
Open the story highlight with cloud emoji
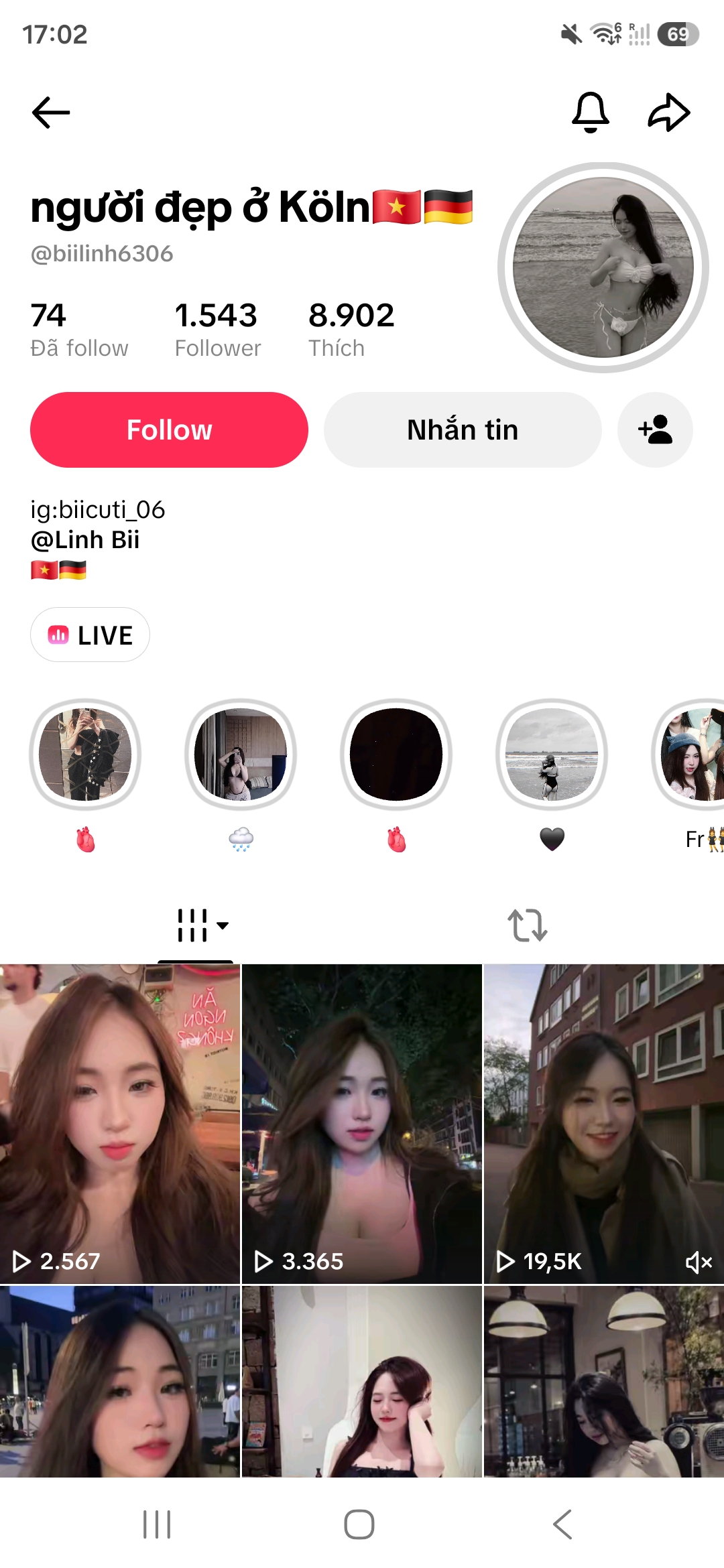[x=241, y=776]
